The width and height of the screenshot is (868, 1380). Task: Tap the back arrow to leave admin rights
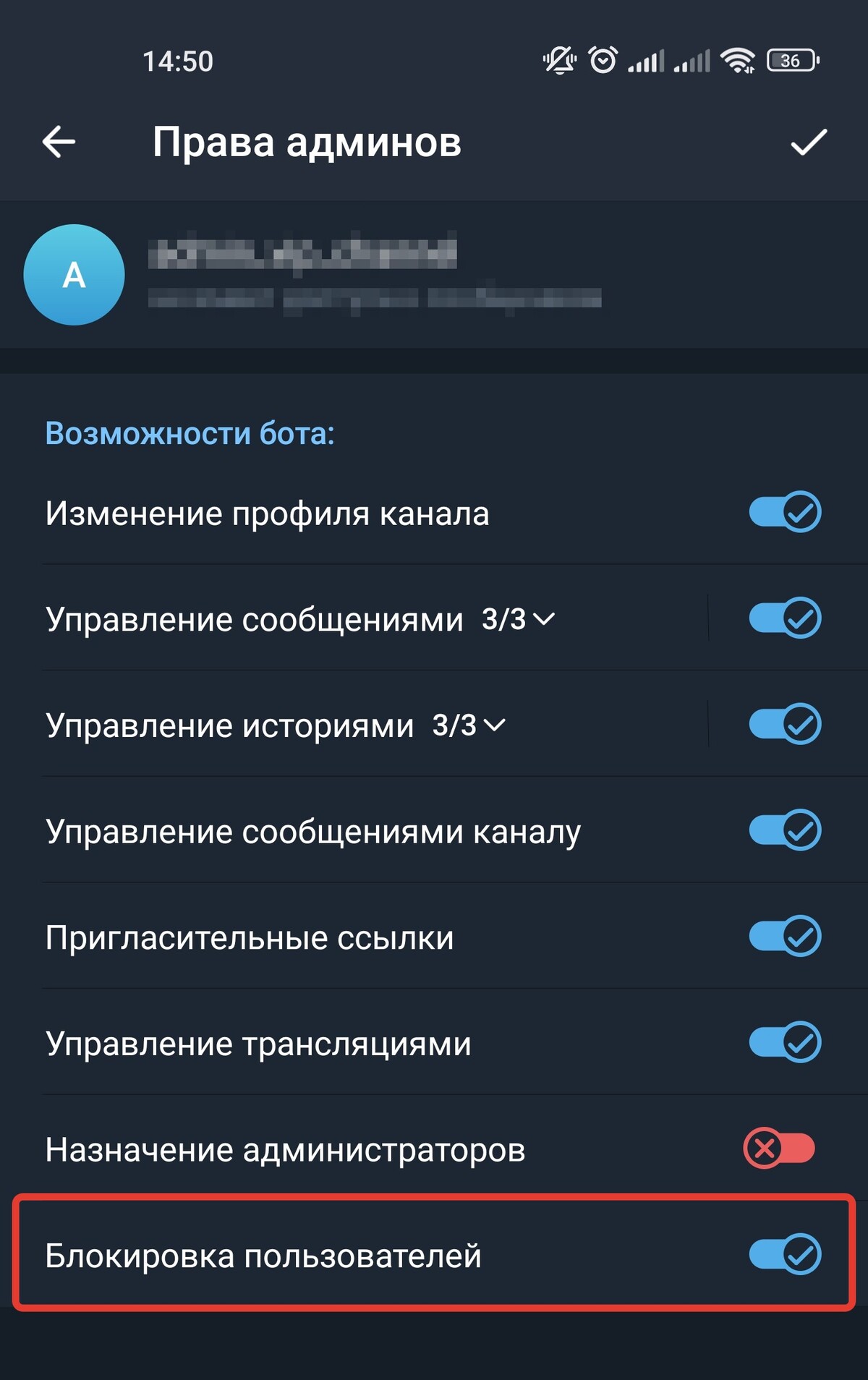(59, 142)
